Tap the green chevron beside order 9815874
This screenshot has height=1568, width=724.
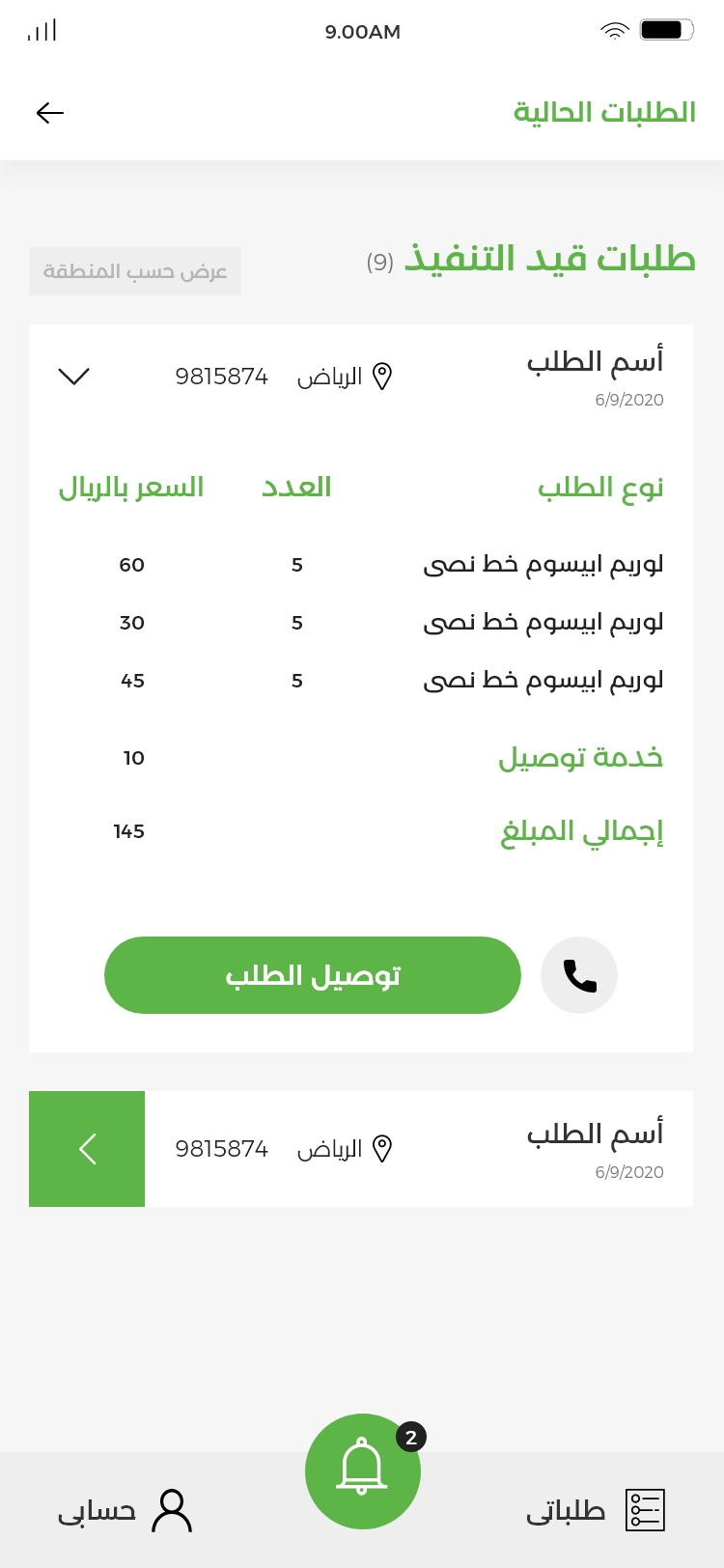(87, 1149)
